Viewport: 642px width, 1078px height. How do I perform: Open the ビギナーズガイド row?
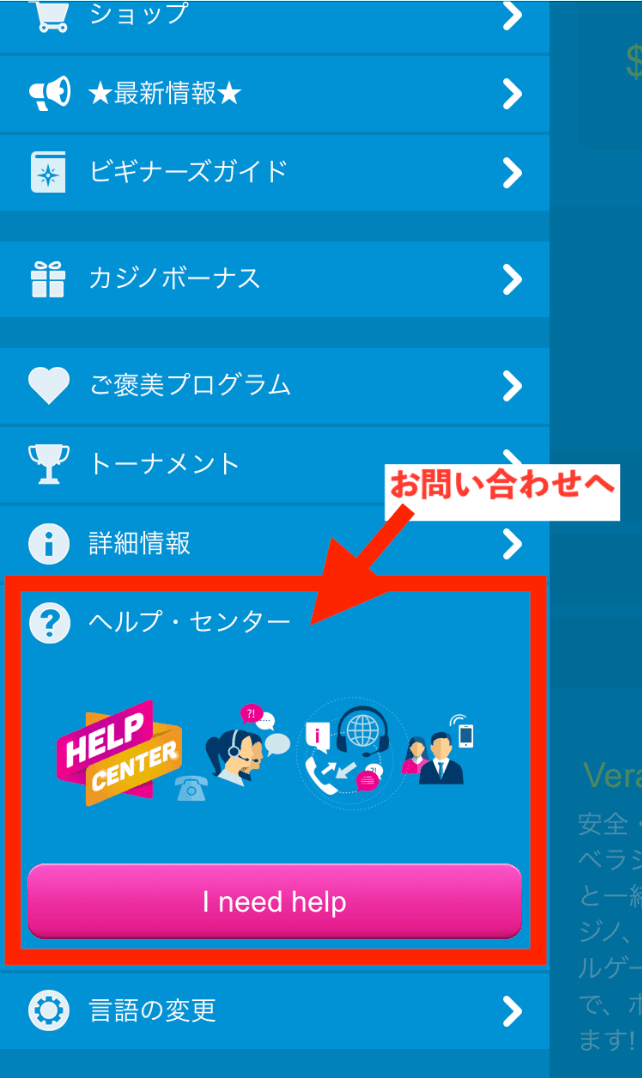[x=274, y=172]
